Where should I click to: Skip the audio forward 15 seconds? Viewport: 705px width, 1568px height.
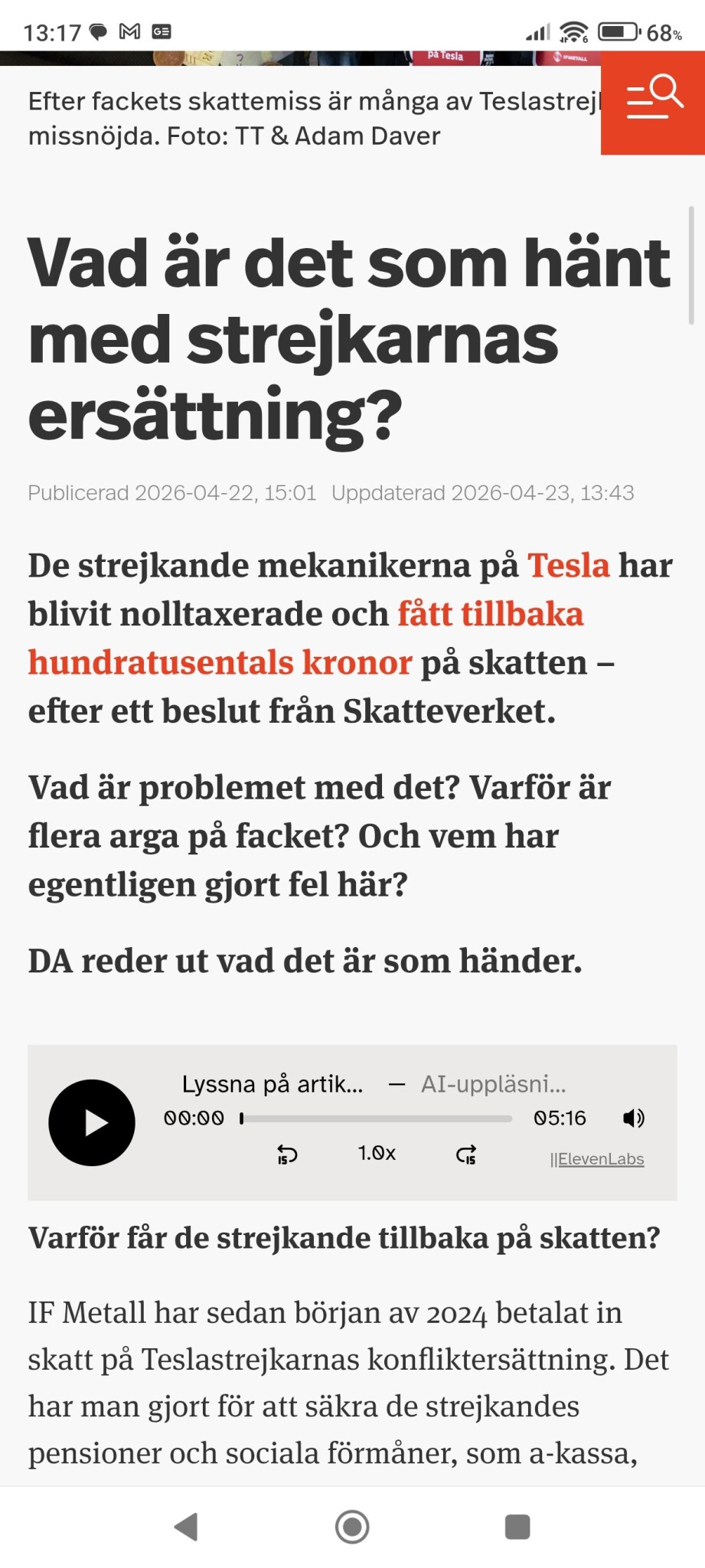466,1154
